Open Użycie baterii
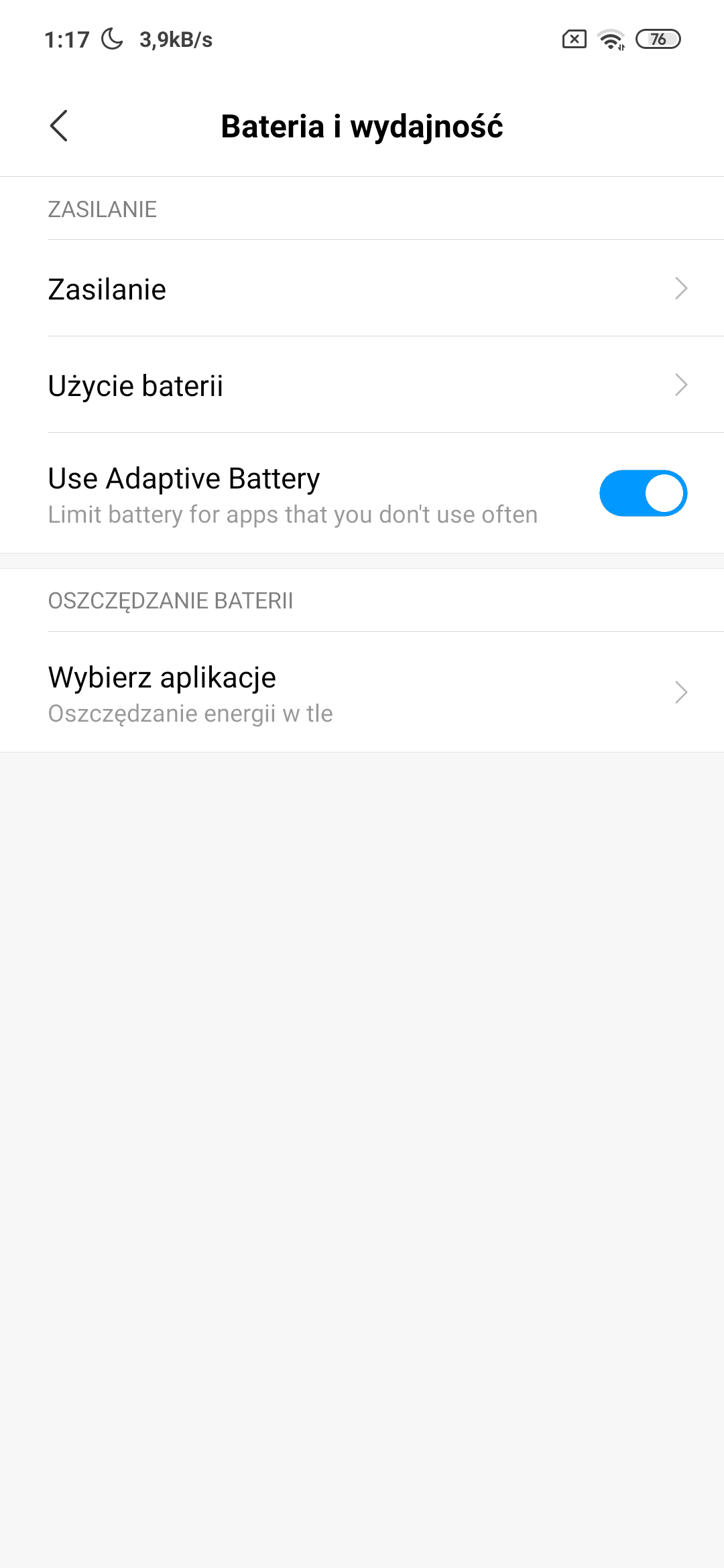 click(362, 385)
